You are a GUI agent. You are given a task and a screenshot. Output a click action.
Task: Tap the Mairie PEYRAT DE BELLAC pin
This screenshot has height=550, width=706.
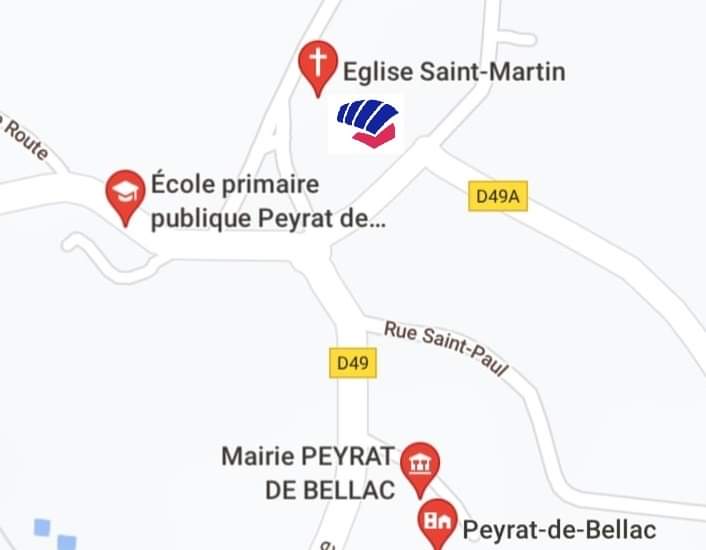pyautogui.click(x=420, y=465)
